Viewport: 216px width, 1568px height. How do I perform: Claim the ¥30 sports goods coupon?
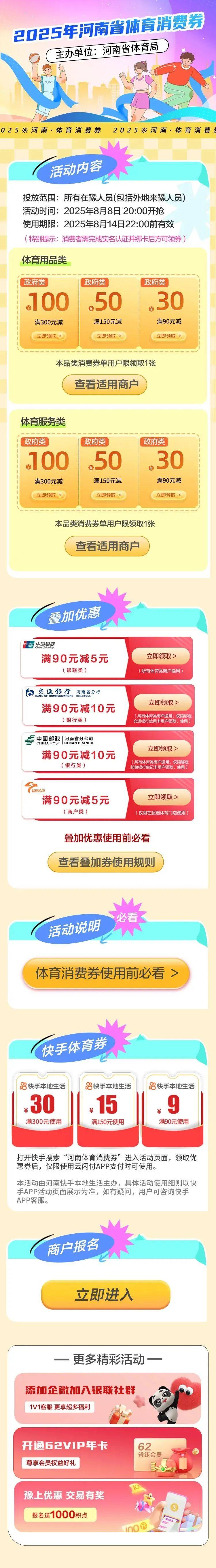pyautogui.click(x=168, y=335)
